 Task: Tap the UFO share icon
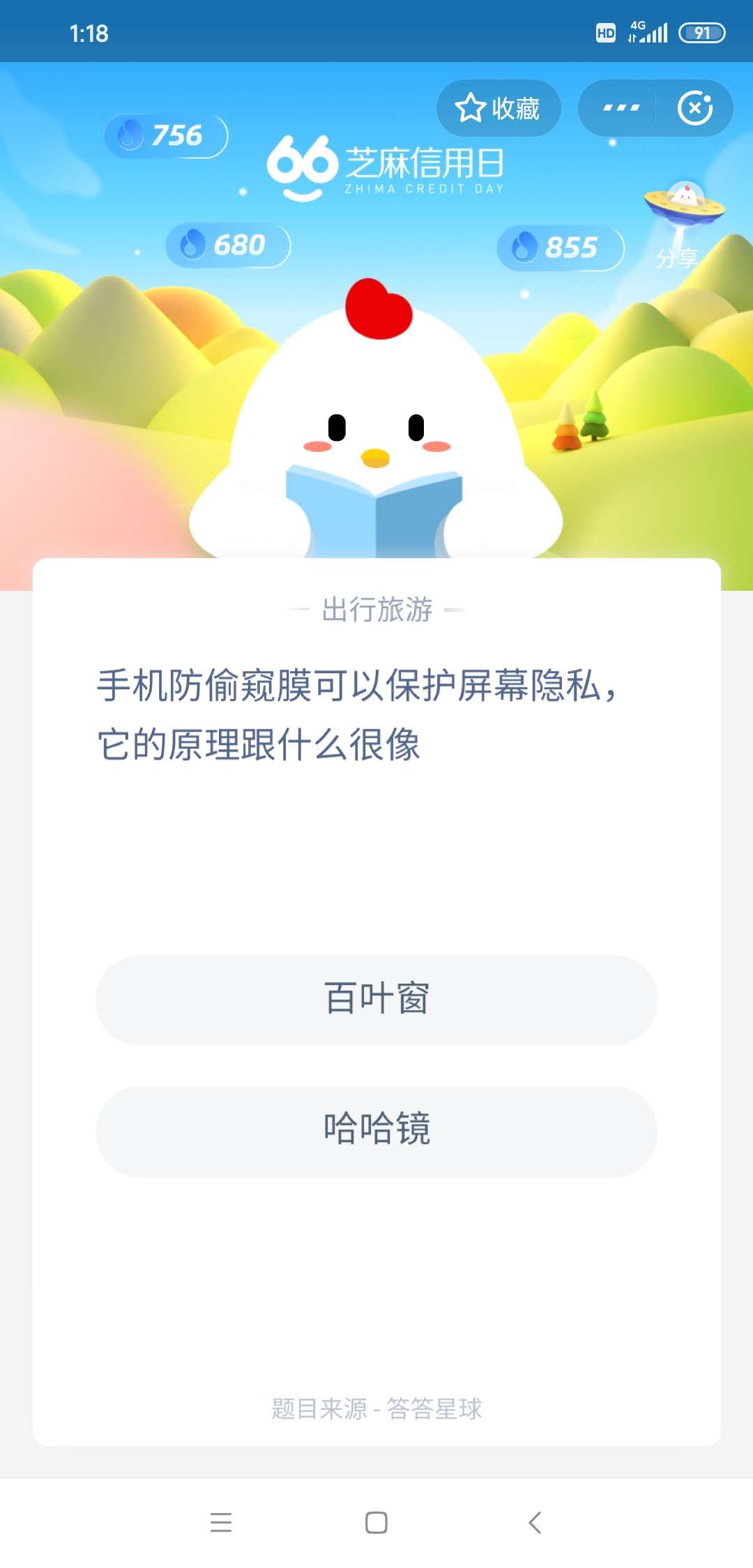point(683,202)
